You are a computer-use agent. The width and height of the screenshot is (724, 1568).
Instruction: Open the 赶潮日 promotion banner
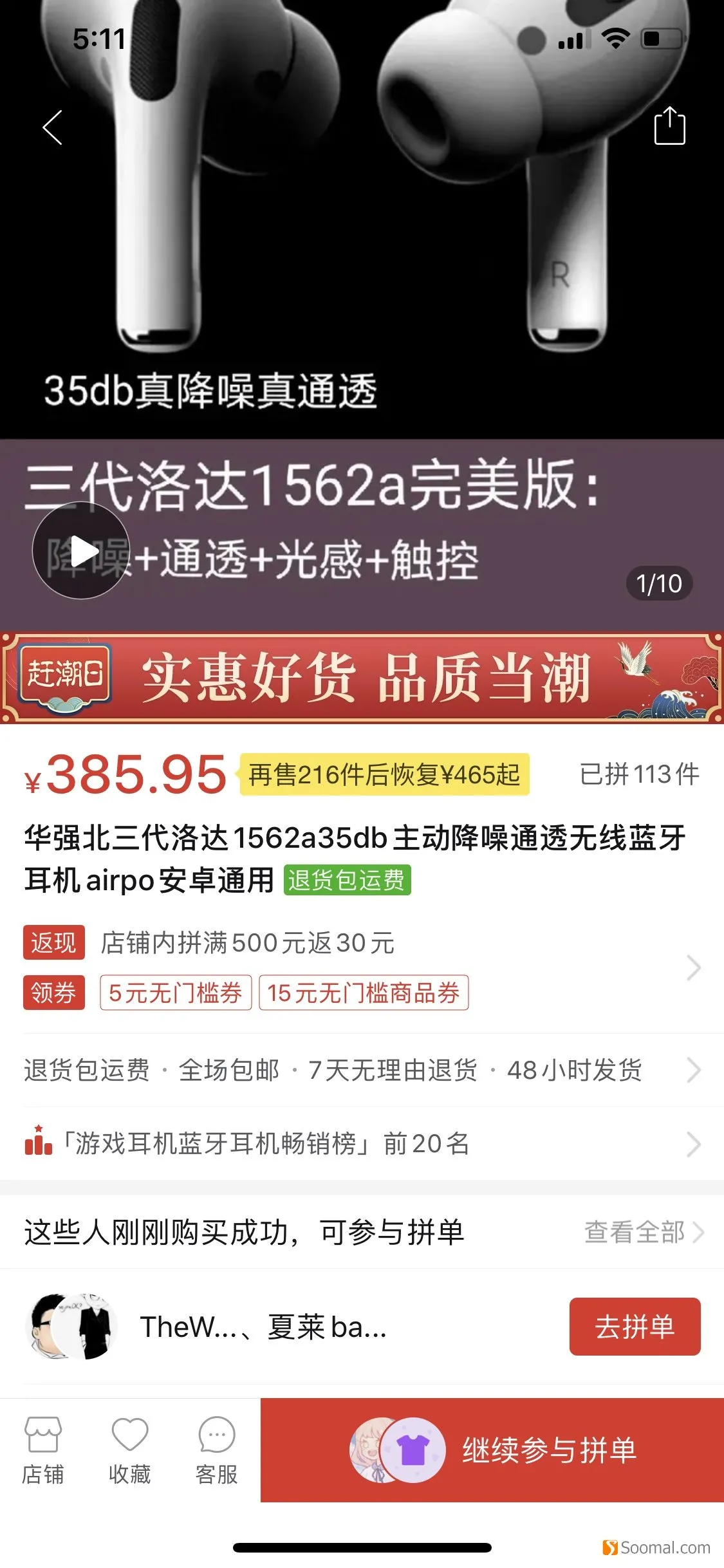point(362,678)
